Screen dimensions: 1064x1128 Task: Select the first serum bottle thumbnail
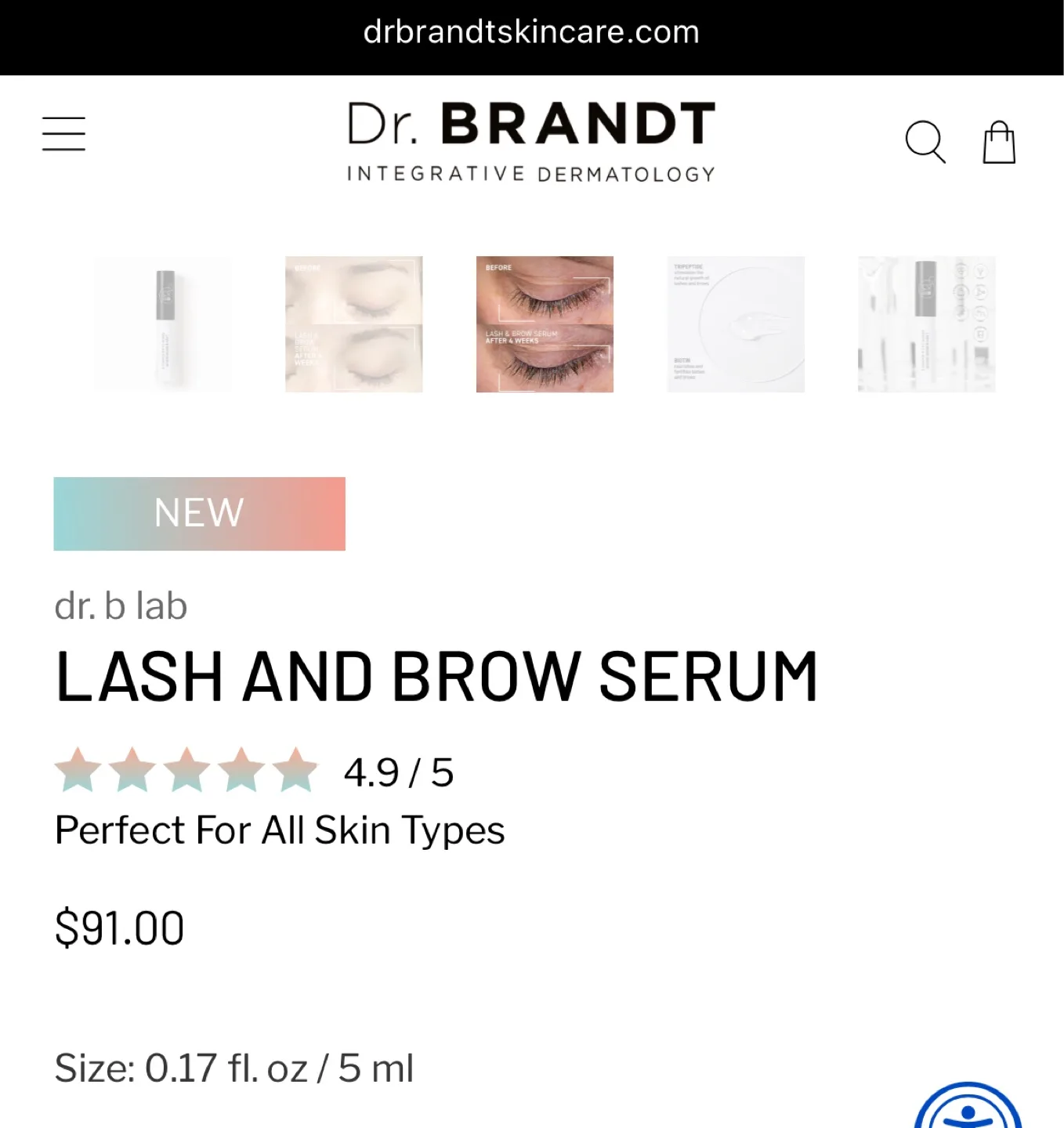pos(163,324)
